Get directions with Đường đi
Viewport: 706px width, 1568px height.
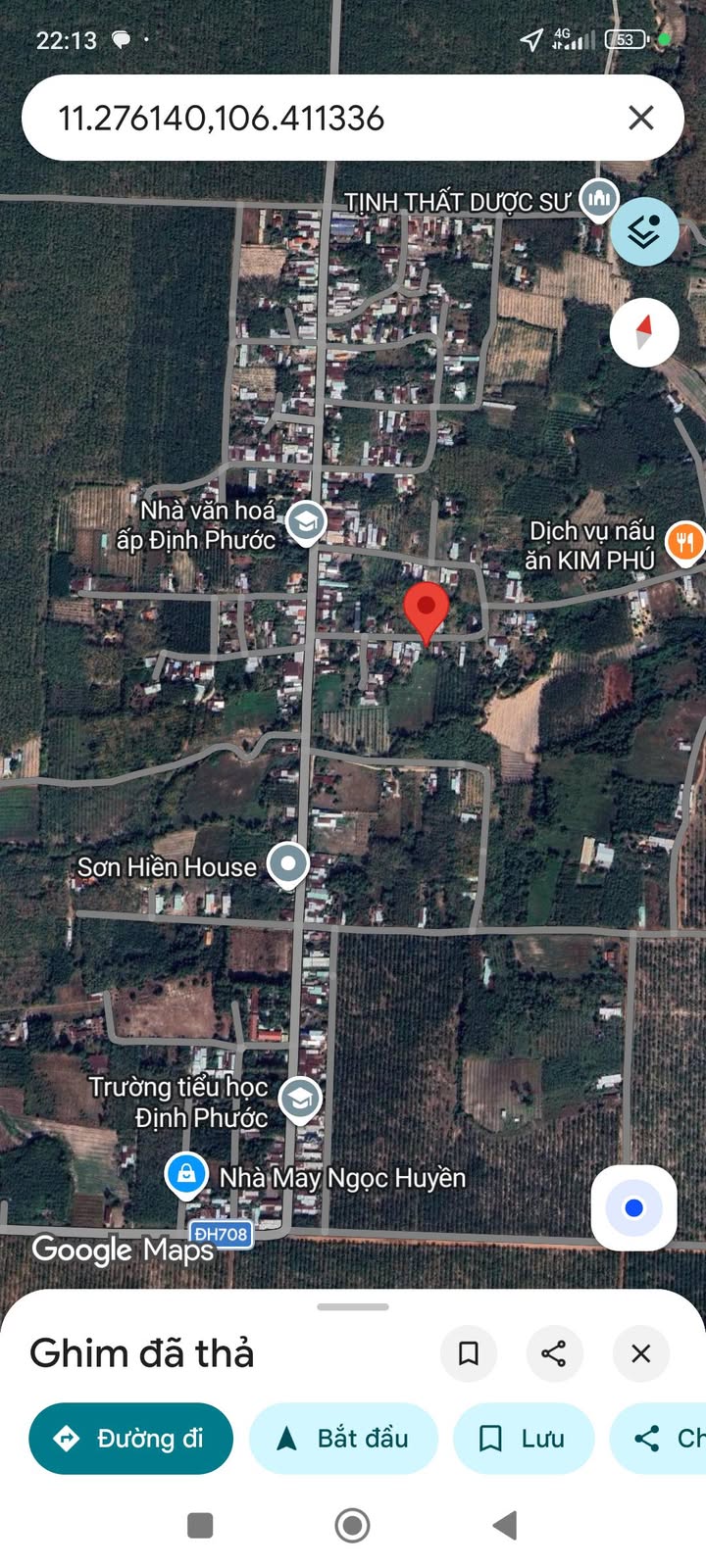(x=131, y=1439)
